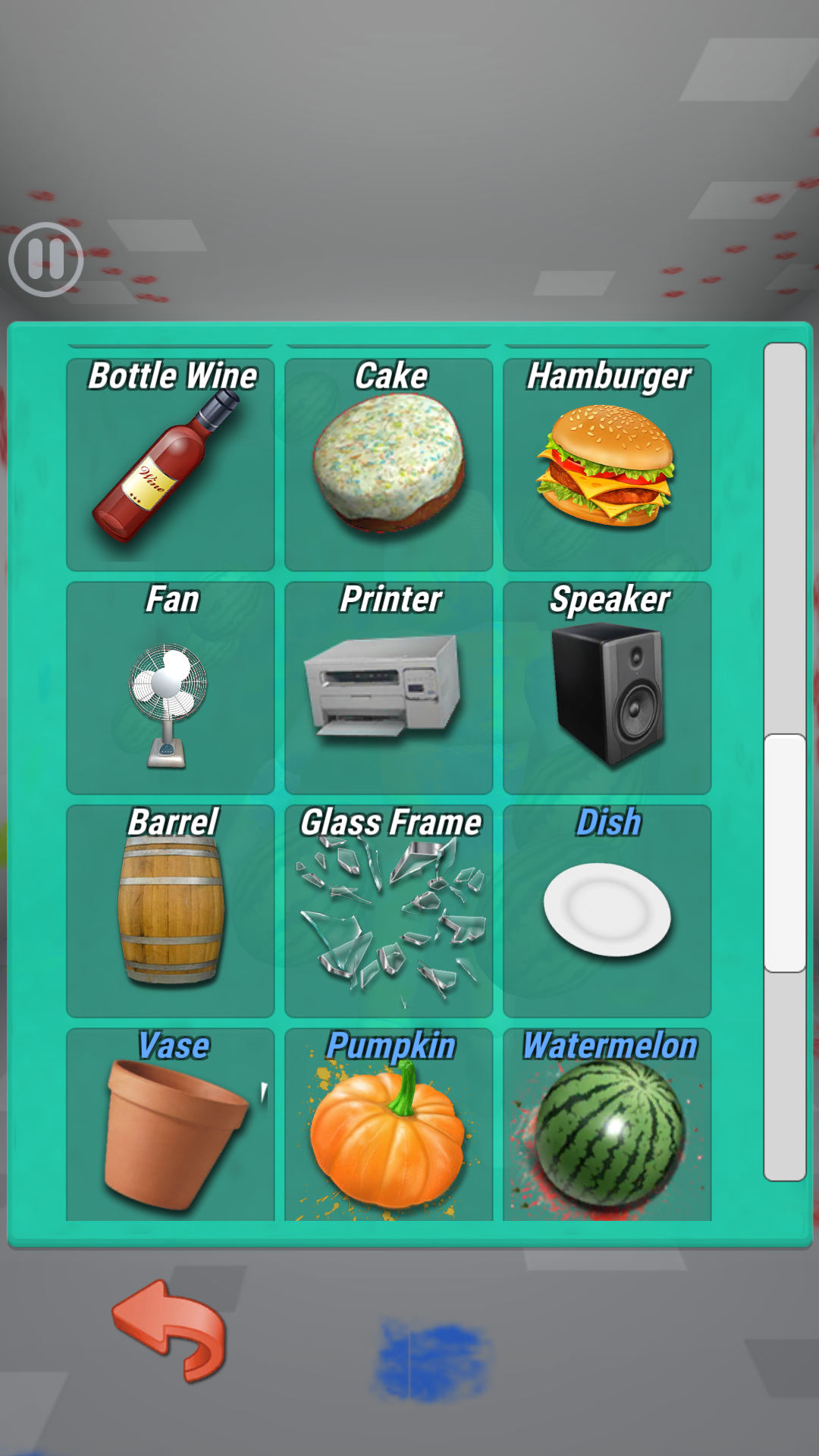The height and width of the screenshot is (1456, 819).
Task: Tap the item list scrollbar handle
Action: [785, 852]
